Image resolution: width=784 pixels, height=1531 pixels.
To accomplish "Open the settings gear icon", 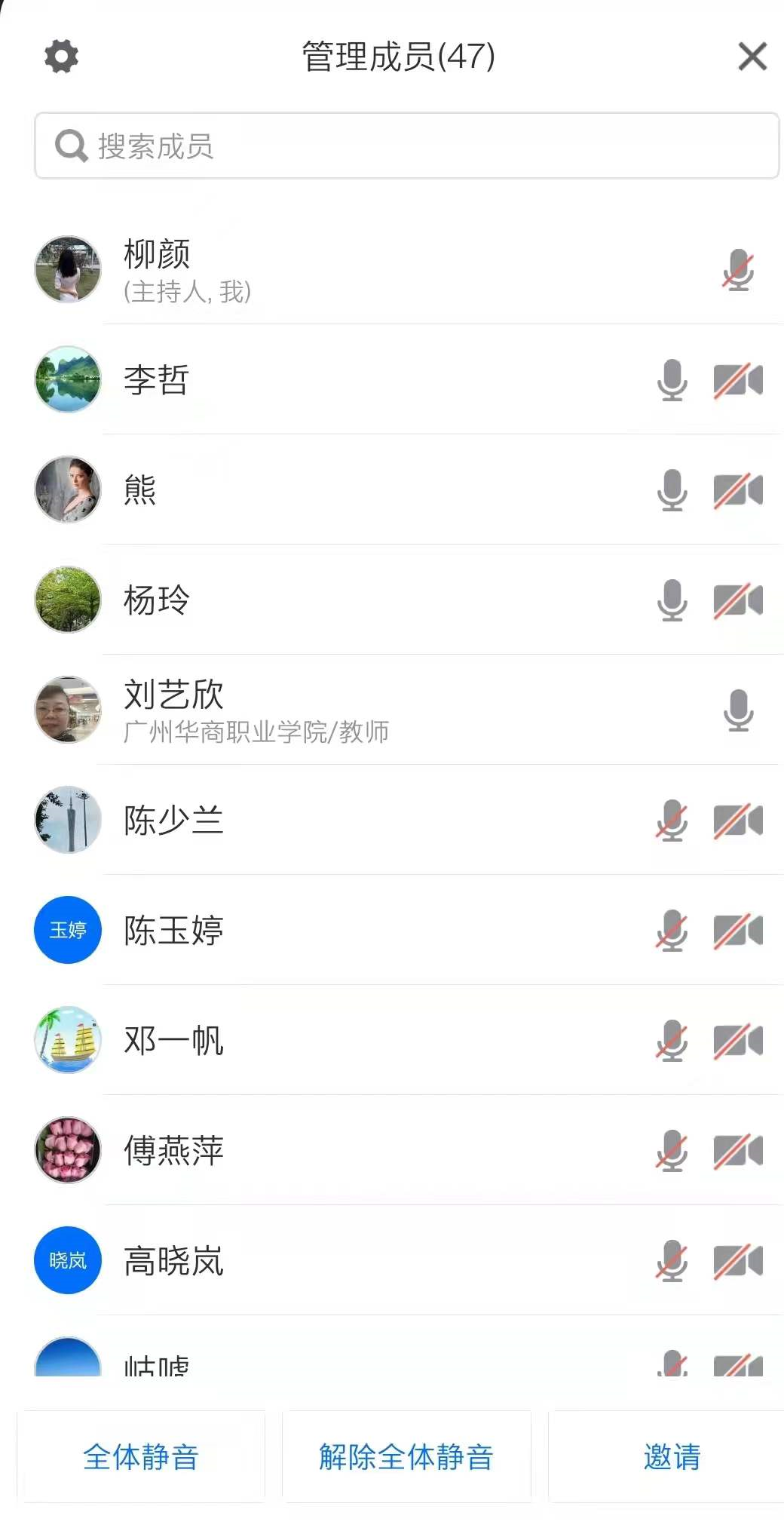I will pyautogui.click(x=61, y=57).
